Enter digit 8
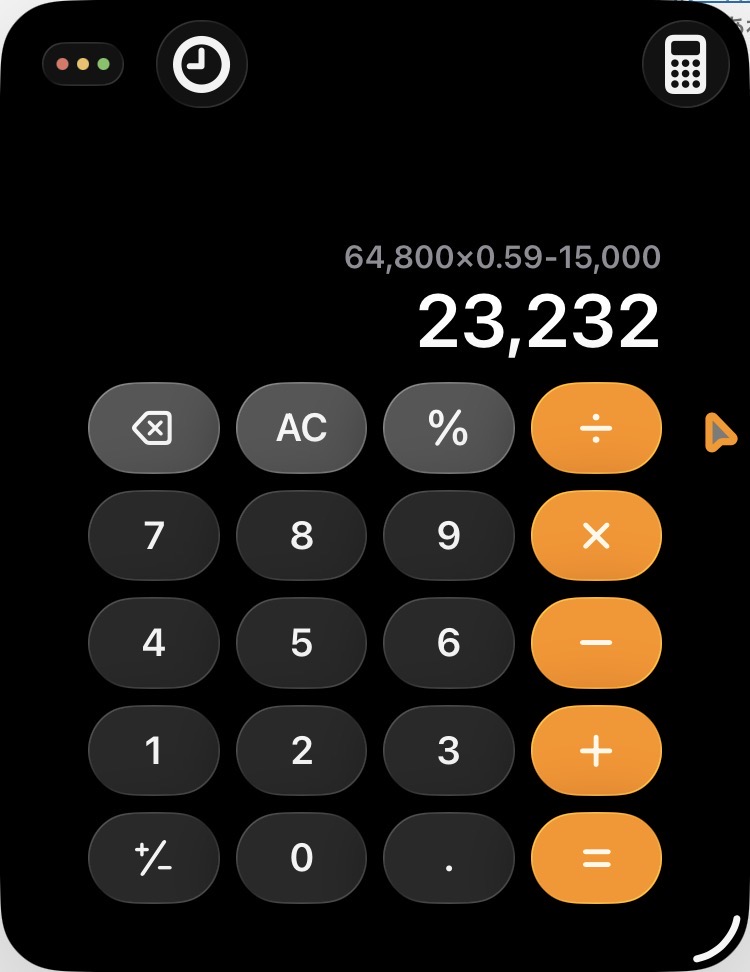 coord(301,536)
